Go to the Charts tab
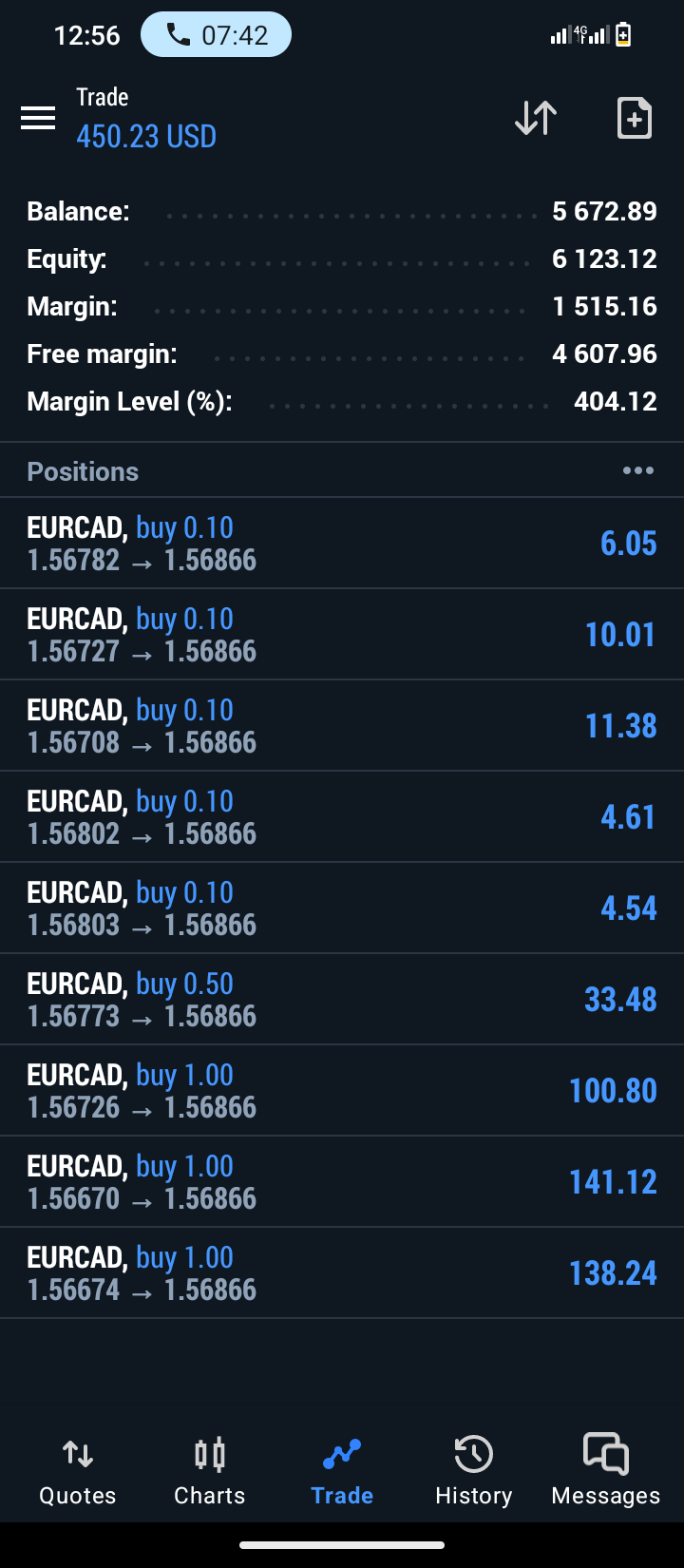Viewport: 684px width, 1568px height. [x=210, y=1471]
